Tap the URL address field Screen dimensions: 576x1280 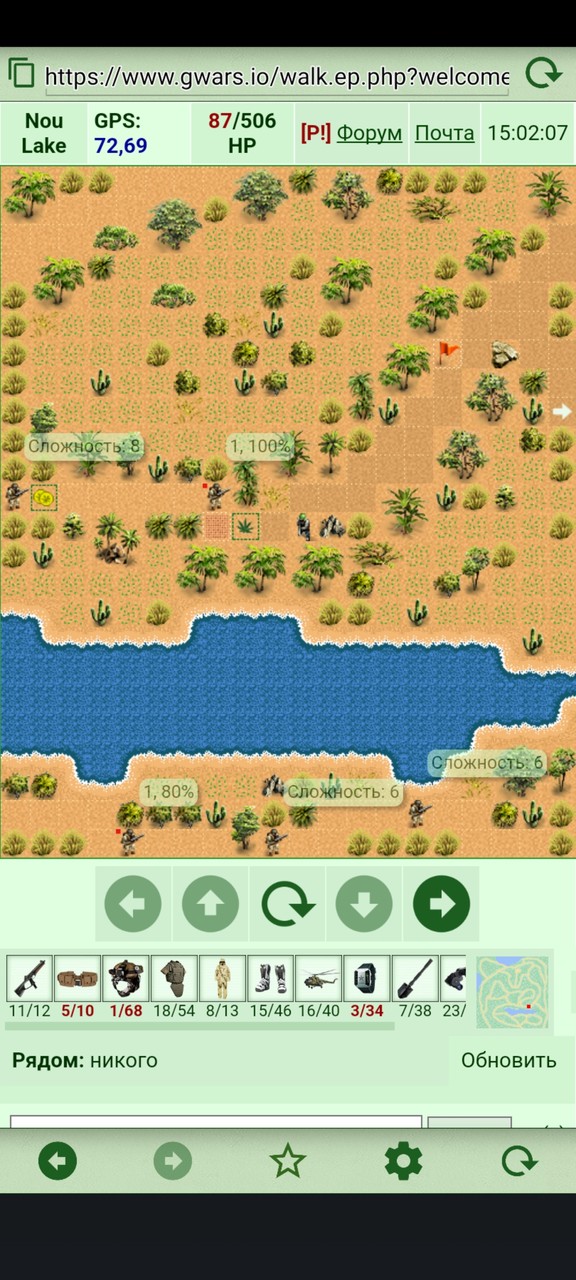pos(277,76)
